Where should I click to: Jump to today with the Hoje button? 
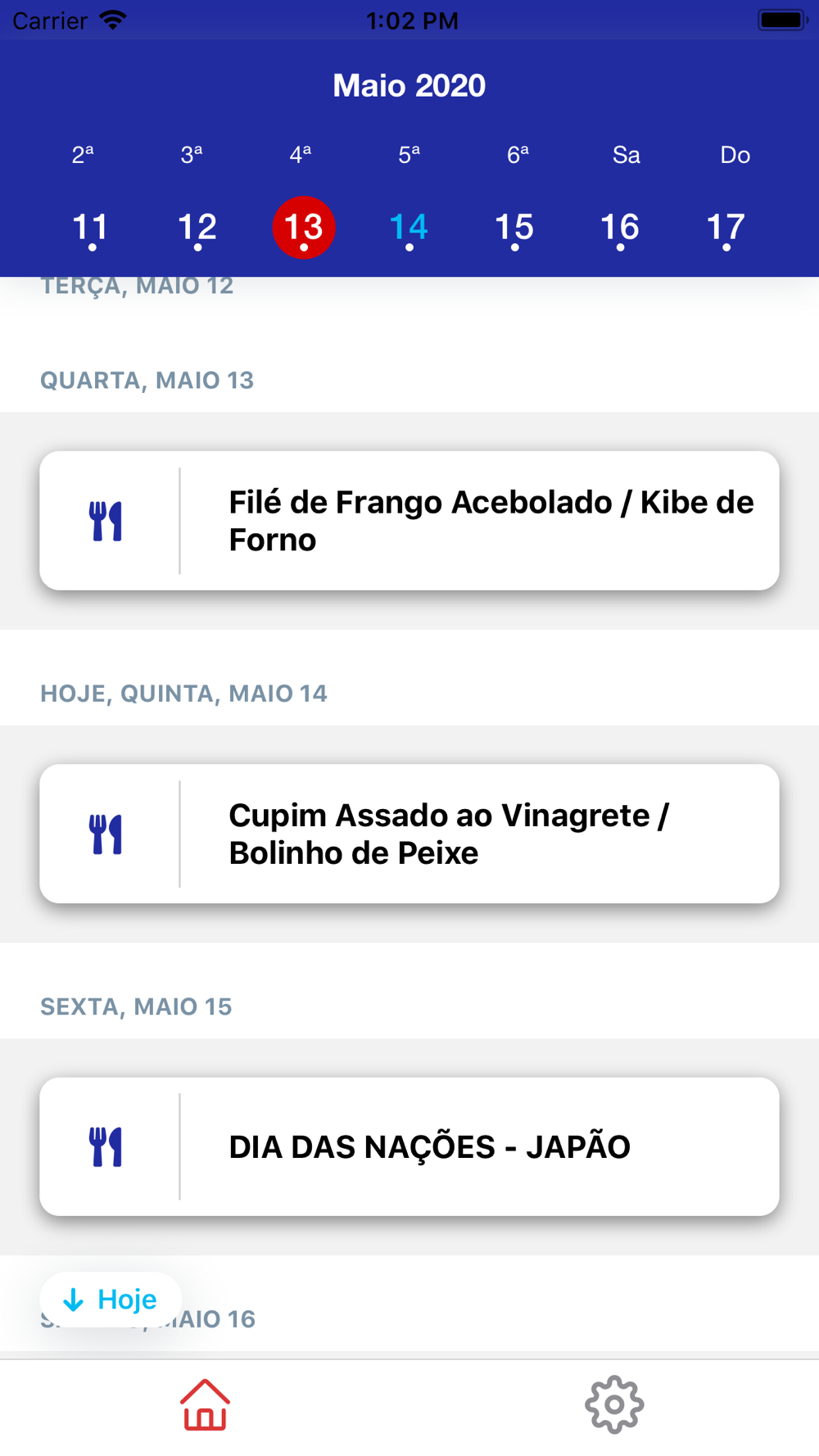coord(111,1300)
